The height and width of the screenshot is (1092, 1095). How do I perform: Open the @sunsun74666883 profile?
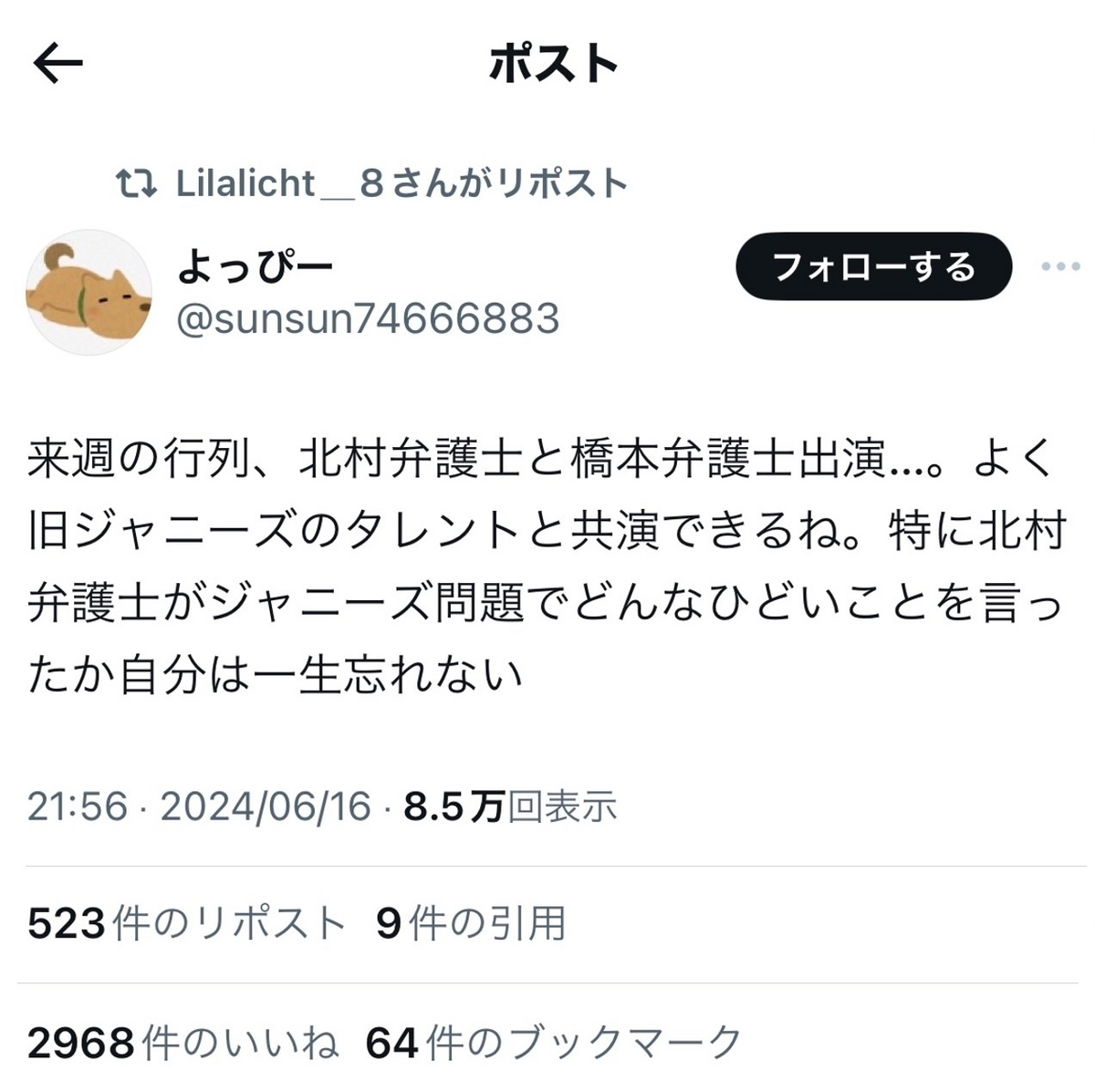tap(367, 319)
